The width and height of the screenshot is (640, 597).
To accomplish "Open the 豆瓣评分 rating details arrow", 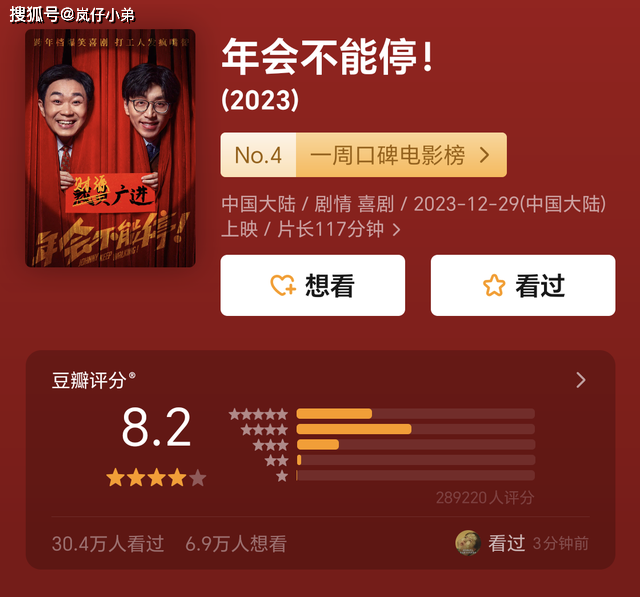I will 581,380.
